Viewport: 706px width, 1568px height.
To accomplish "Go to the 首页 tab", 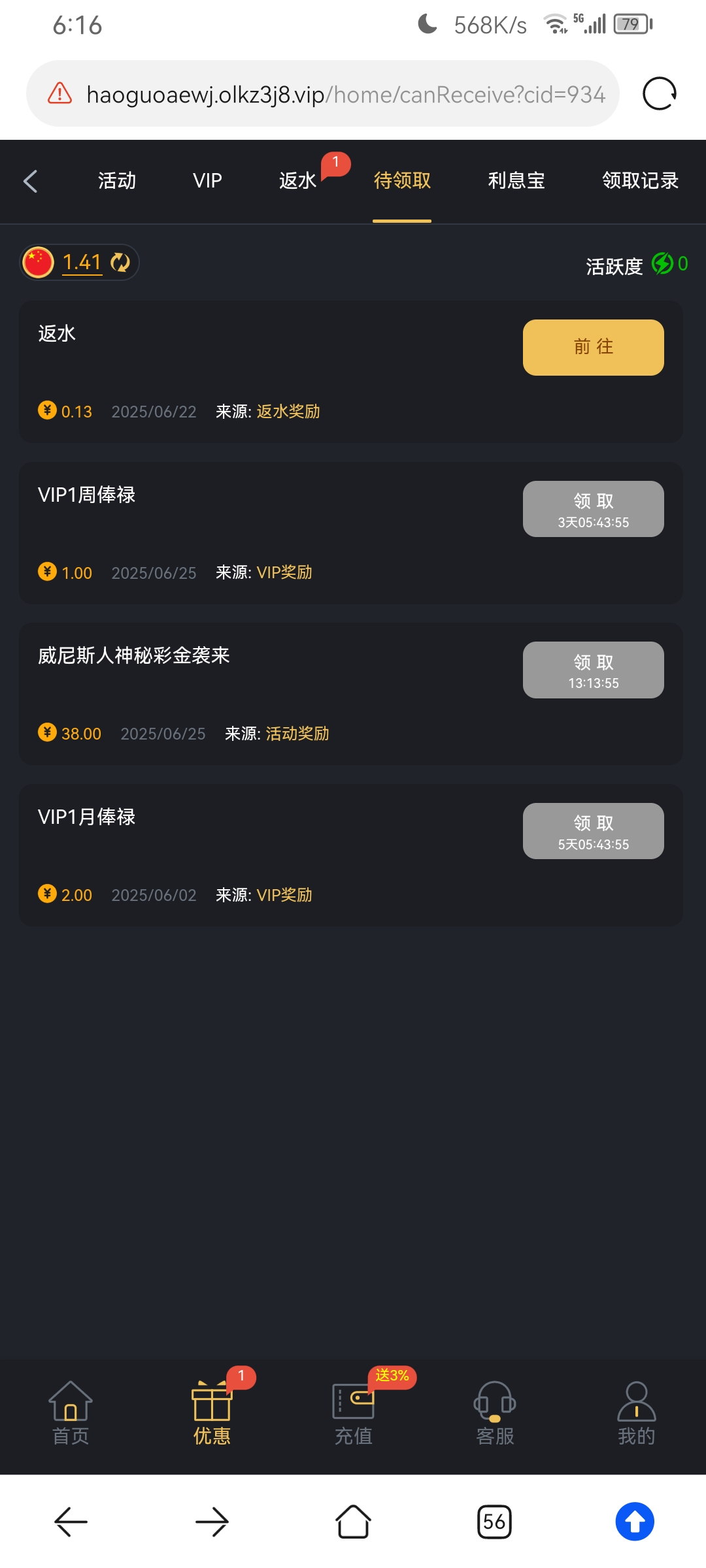I will point(71,1413).
